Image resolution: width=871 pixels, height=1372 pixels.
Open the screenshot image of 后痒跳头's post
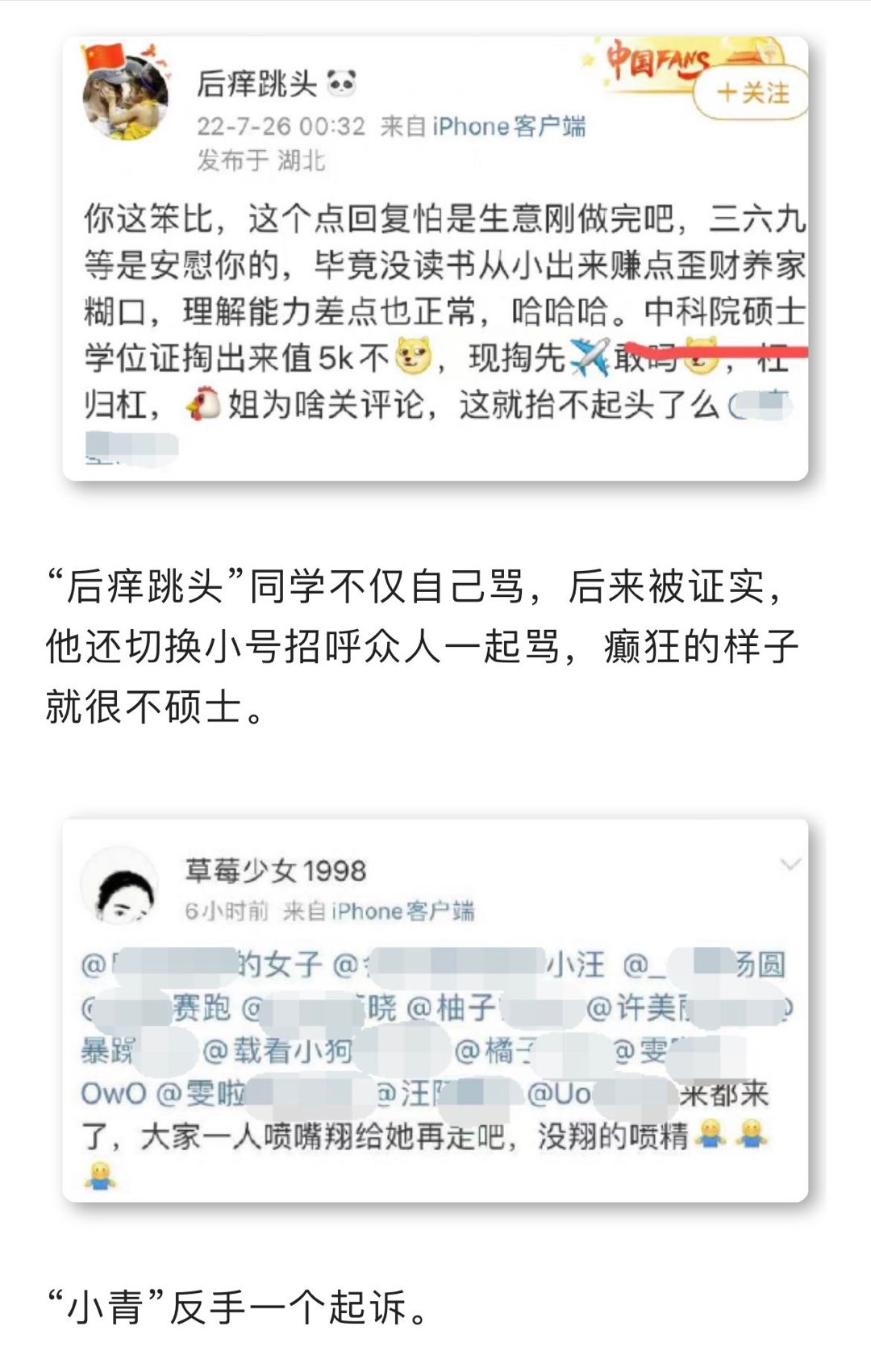coord(435,258)
